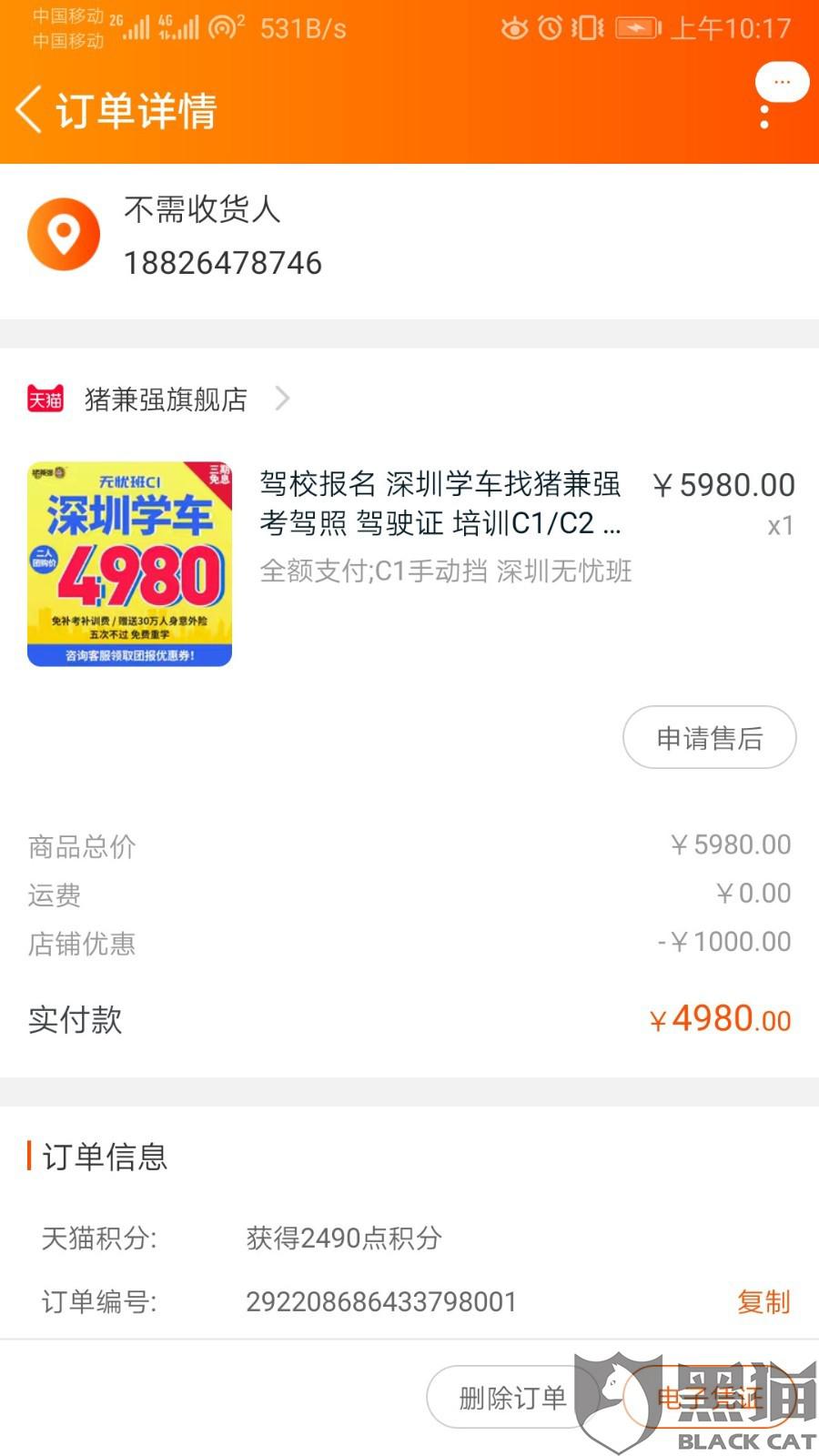The height and width of the screenshot is (1456, 819).
Task: Open the 深圳学车 product item
Action: [x=409, y=564]
